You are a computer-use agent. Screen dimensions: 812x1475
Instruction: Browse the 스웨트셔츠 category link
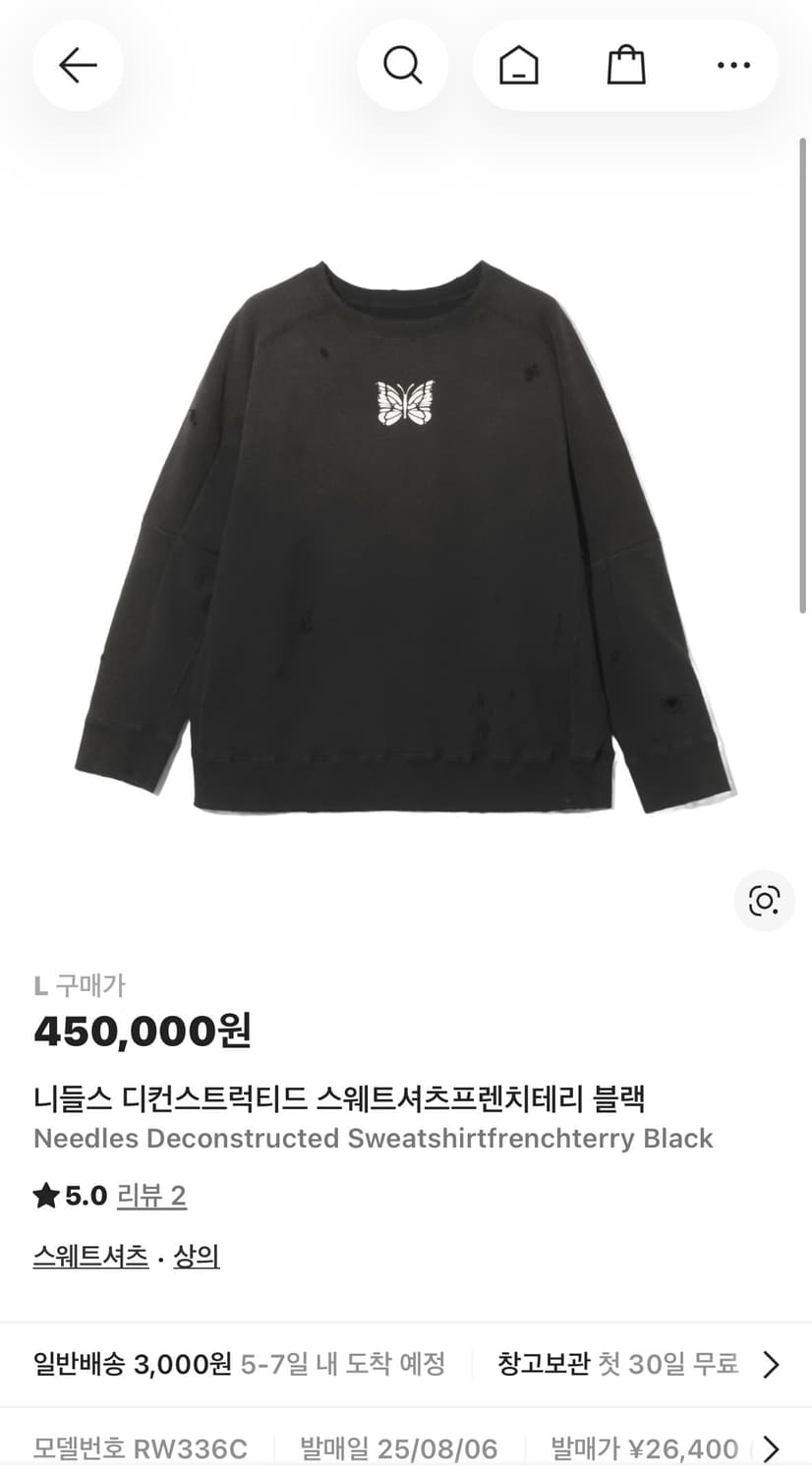pyautogui.click(x=89, y=1256)
